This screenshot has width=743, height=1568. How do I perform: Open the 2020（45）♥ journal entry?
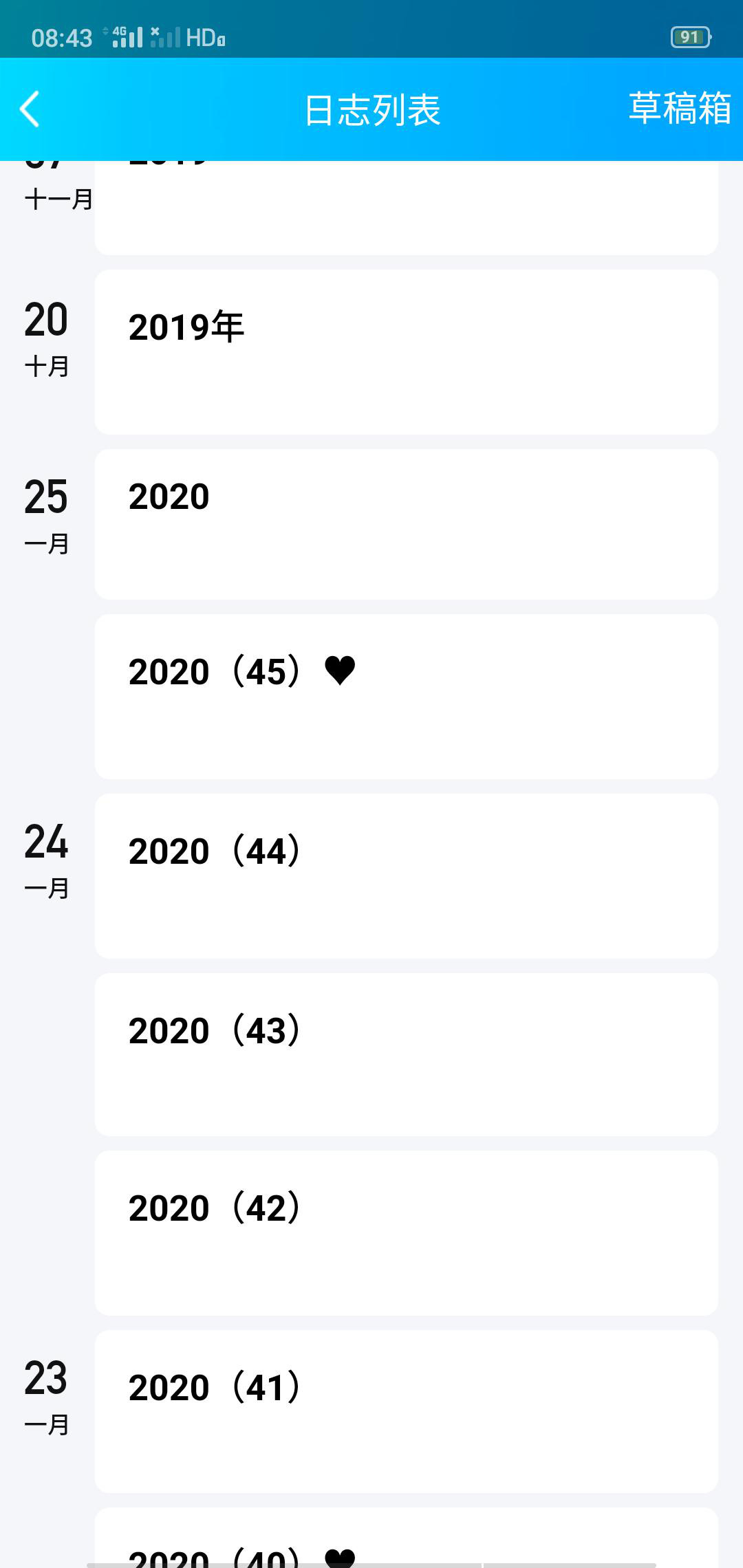(x=407, y=697)
